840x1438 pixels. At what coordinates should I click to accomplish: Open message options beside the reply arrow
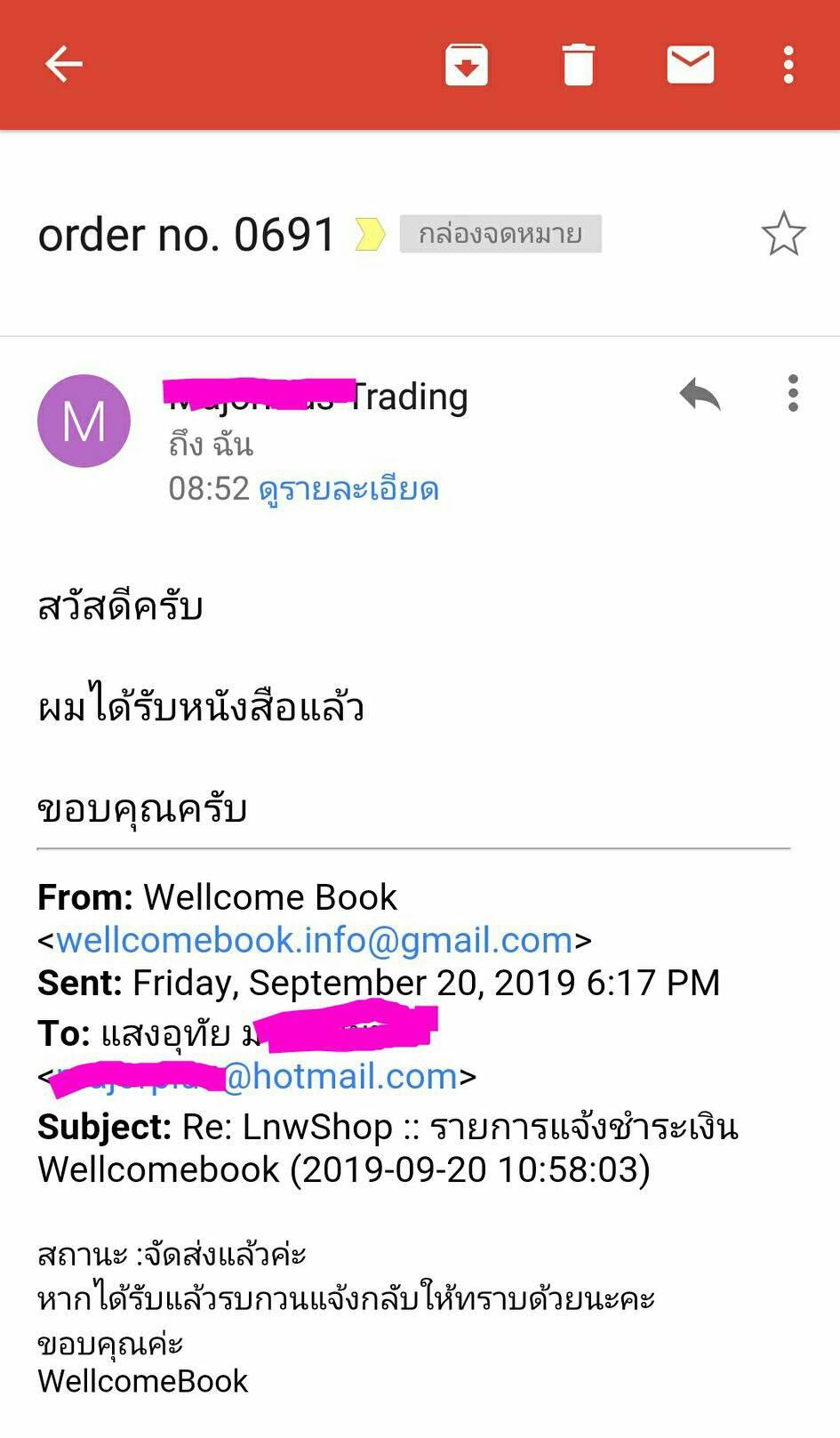(793, 394)
